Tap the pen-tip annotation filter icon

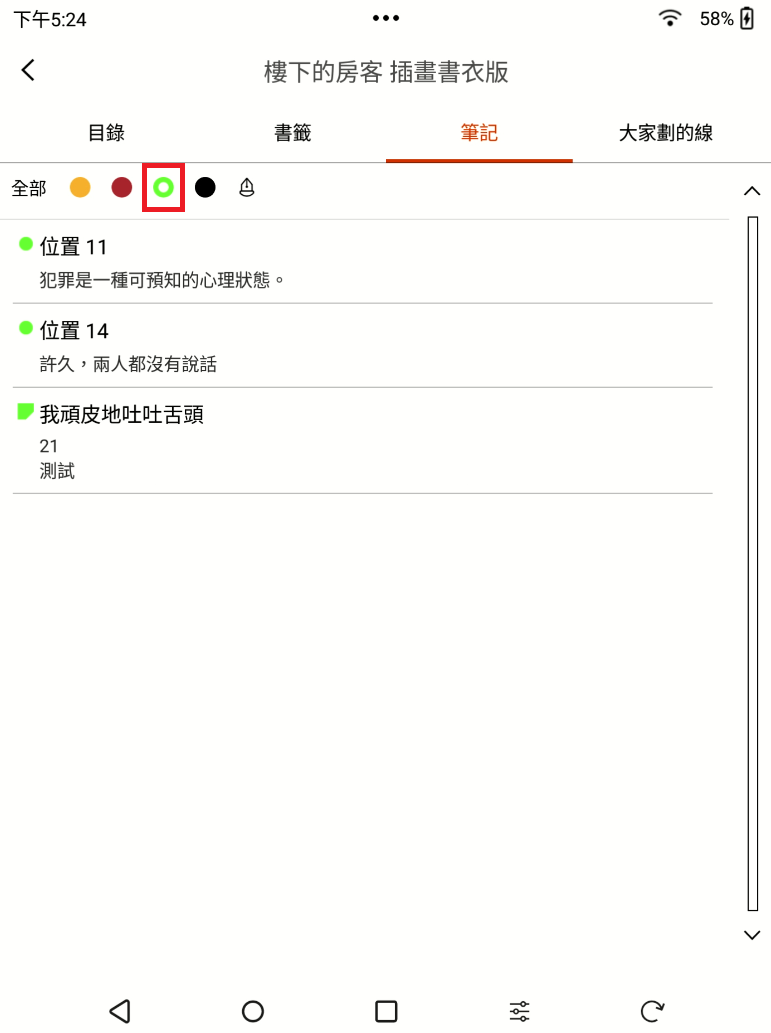tap(247, 187)
